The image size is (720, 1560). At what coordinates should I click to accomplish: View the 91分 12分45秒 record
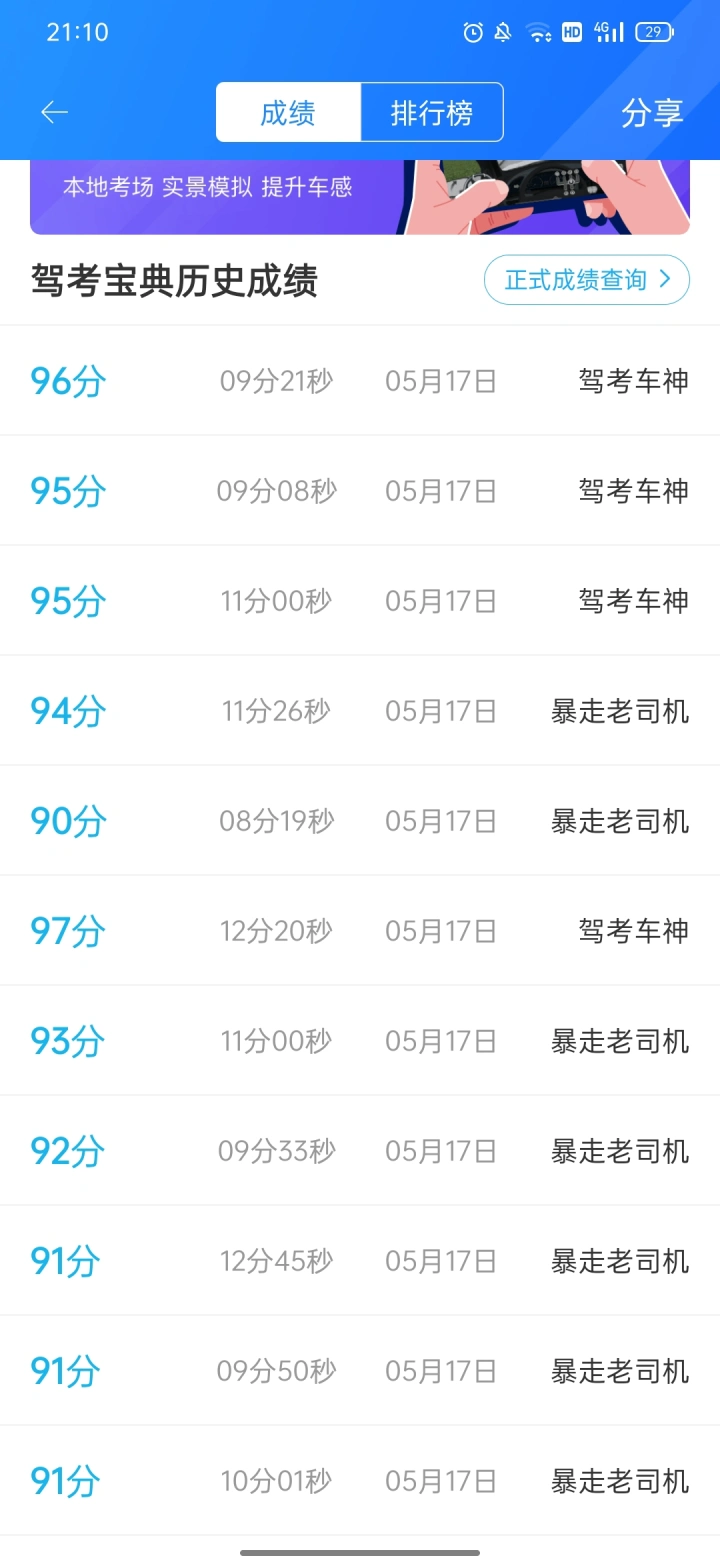(360, 1261)
